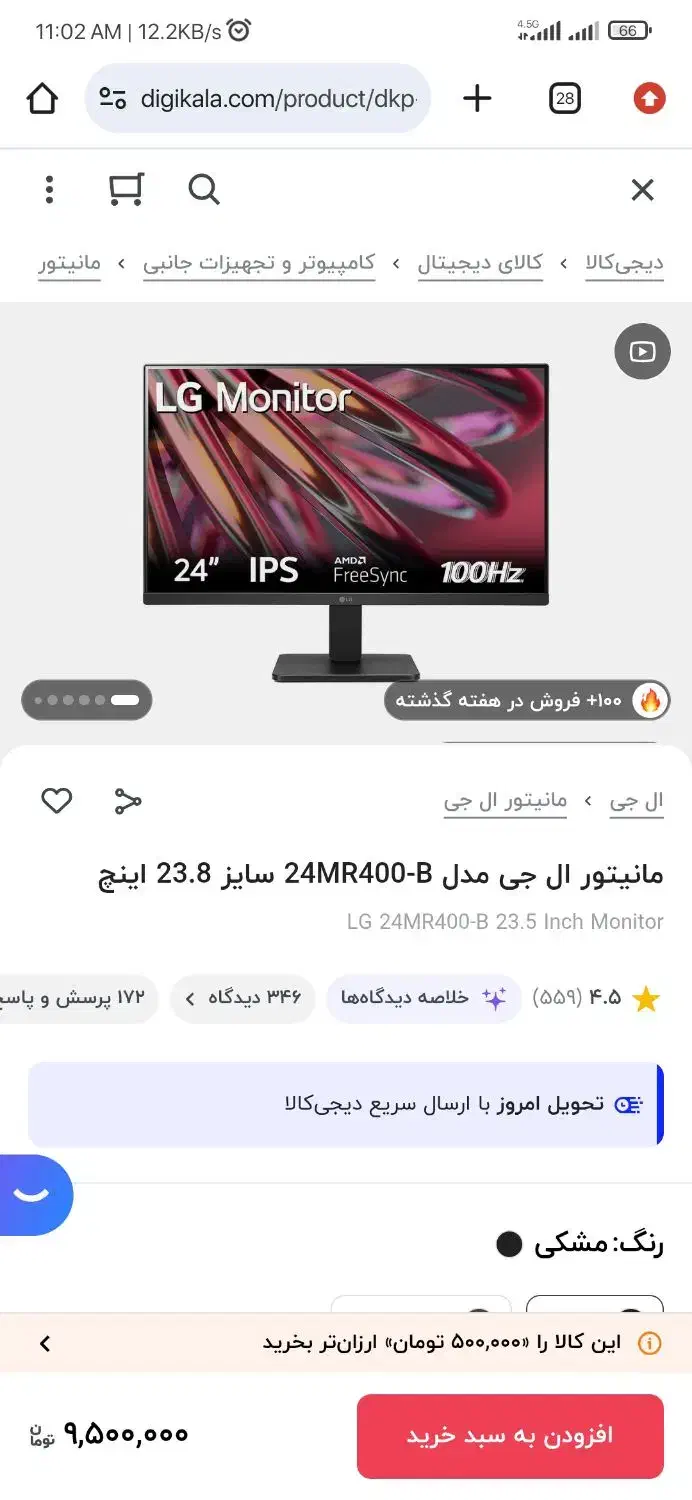This screenshot has width=692, height=1500.
Task: Expand the cheaper-price offer banner
Action: pos(345,1343)
